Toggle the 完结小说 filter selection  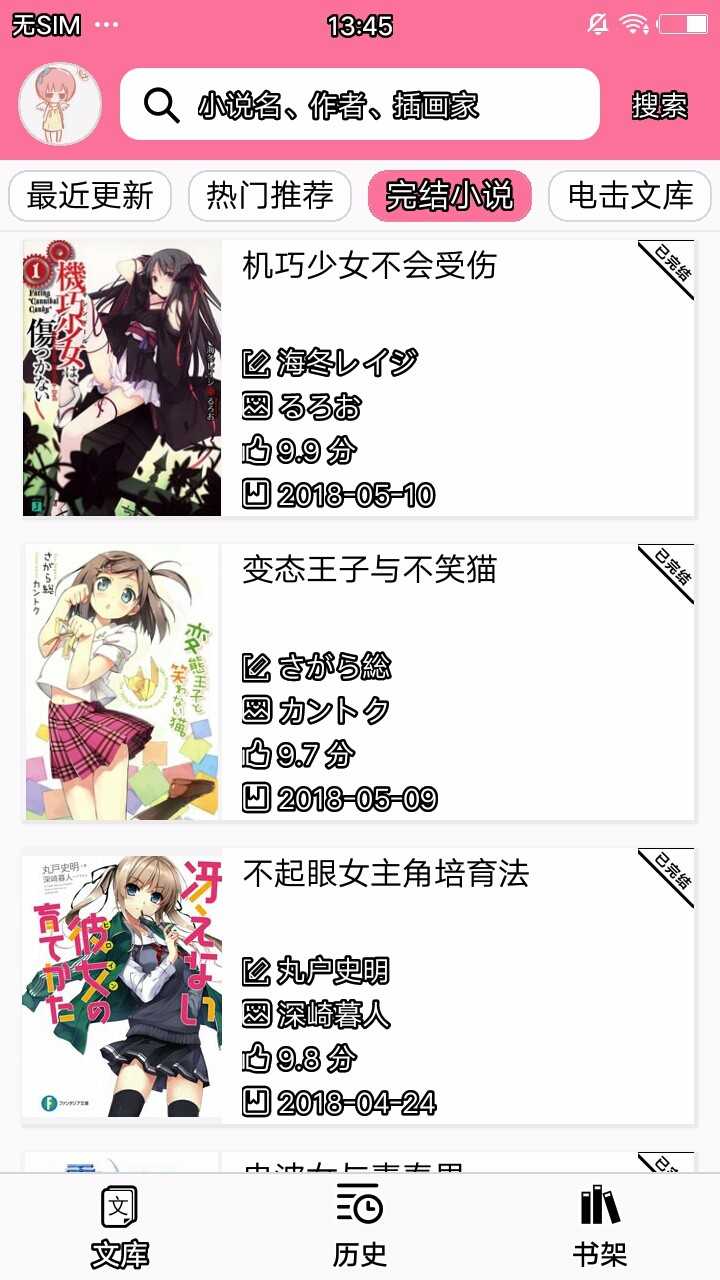448,196
